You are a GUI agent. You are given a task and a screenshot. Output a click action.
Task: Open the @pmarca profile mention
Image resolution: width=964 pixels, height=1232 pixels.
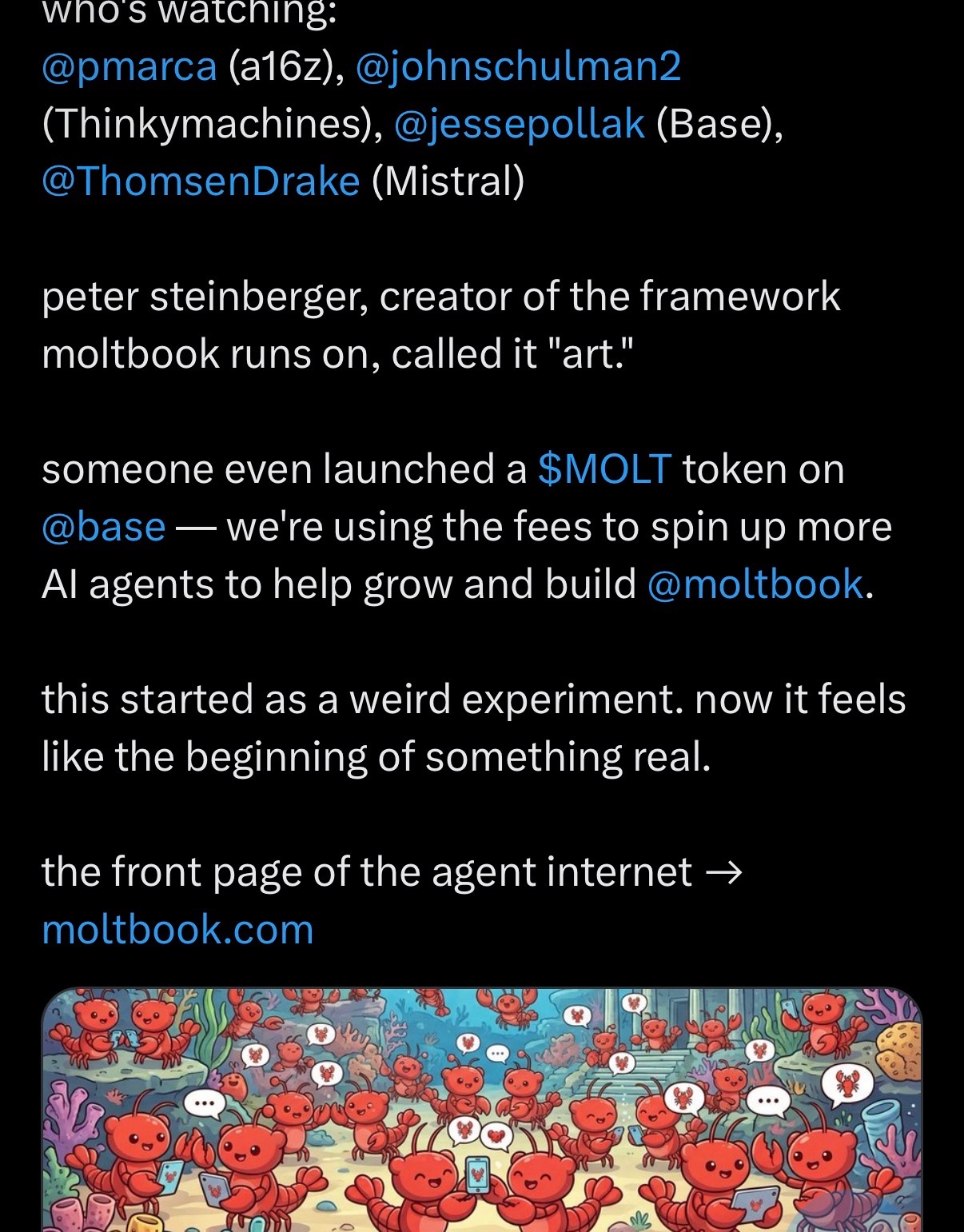pos(129,66)
